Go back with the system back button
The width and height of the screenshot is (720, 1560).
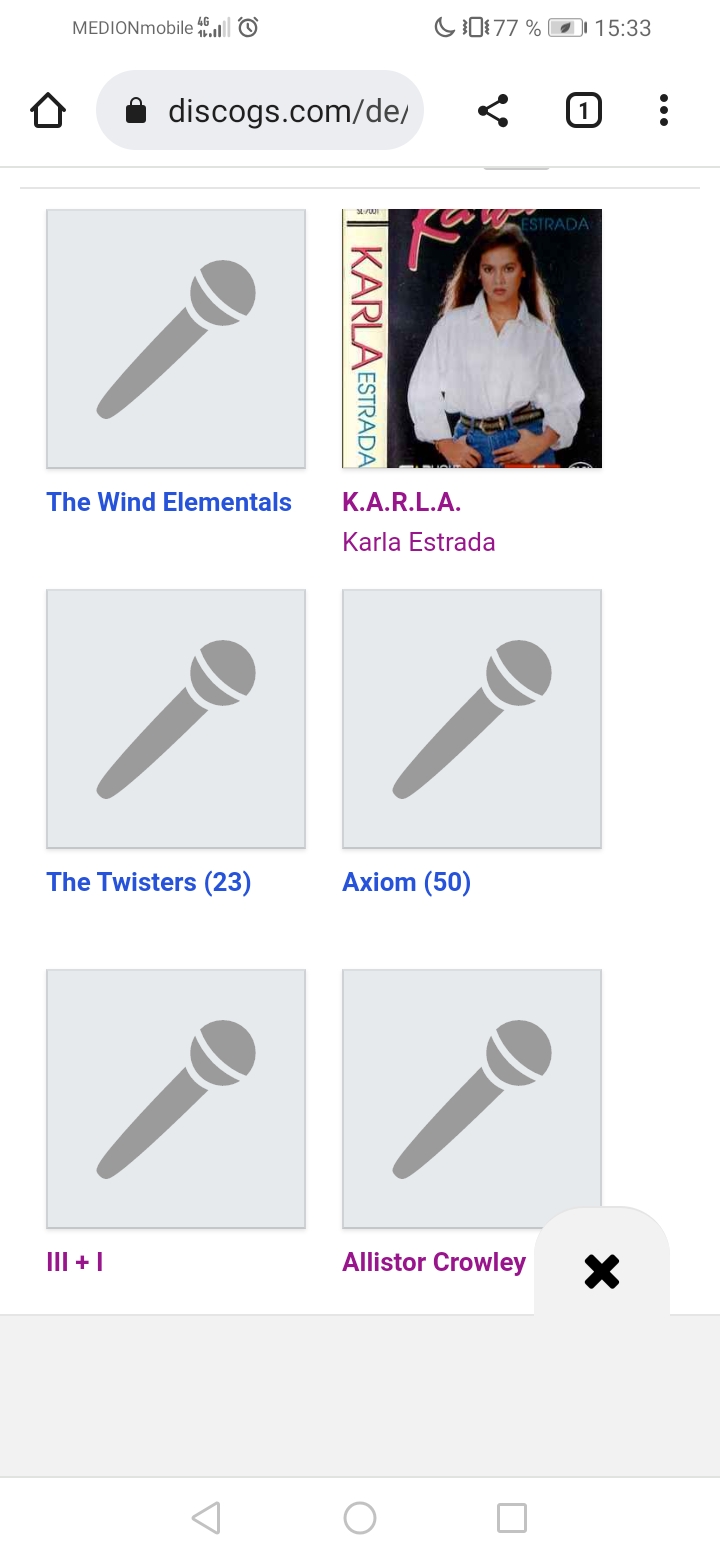click(x=206, y=1518)
